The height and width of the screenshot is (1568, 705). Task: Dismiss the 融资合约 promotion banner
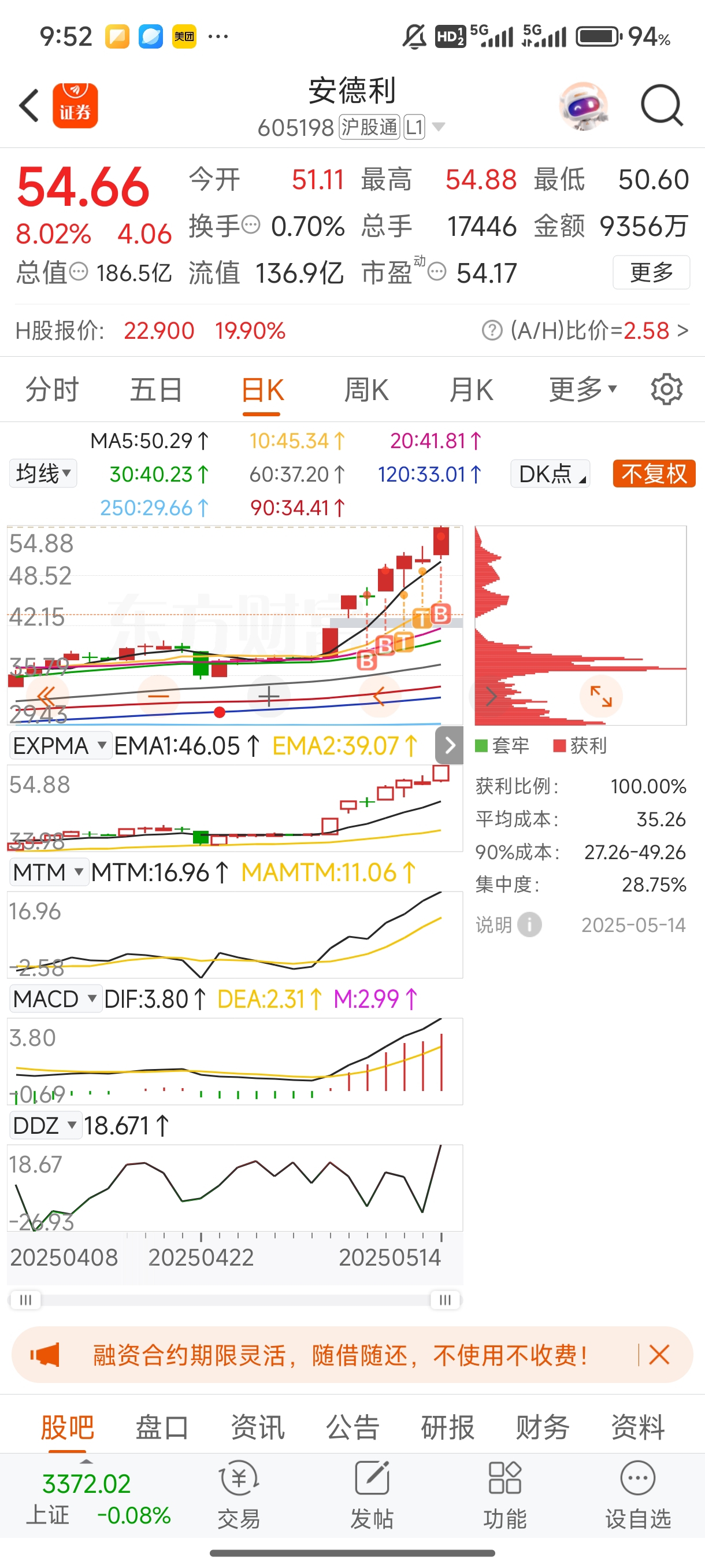tap(659, 1354)
